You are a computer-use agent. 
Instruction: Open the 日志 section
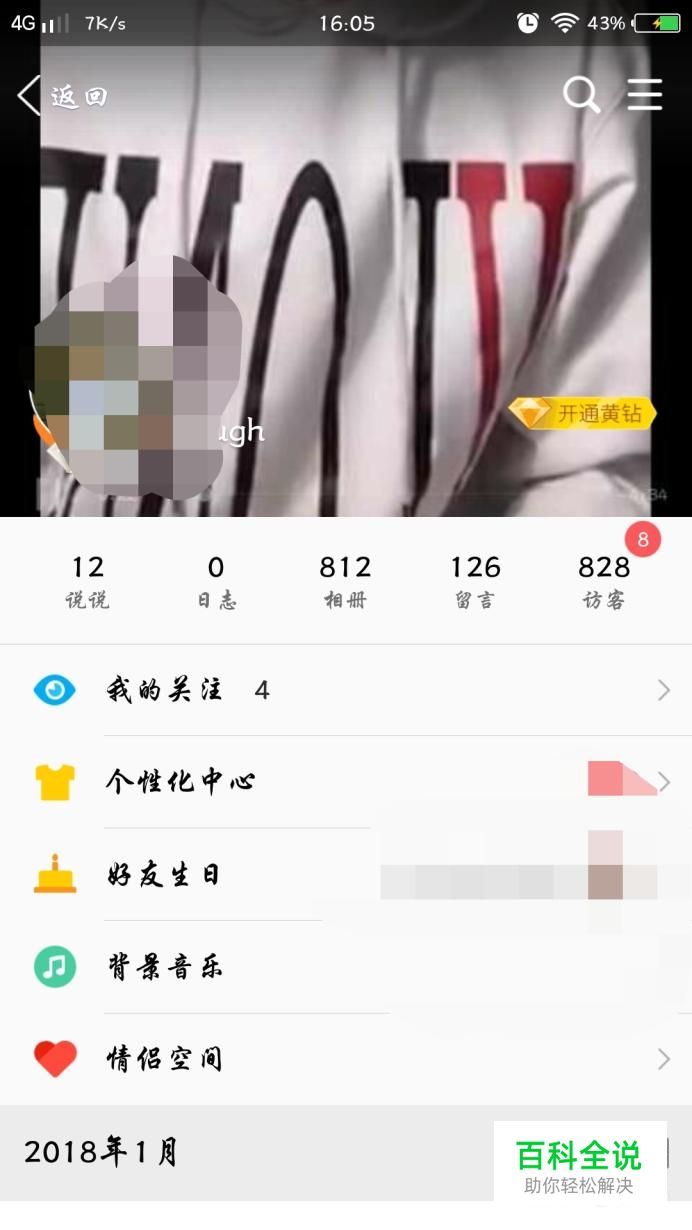tap(216, 580)
